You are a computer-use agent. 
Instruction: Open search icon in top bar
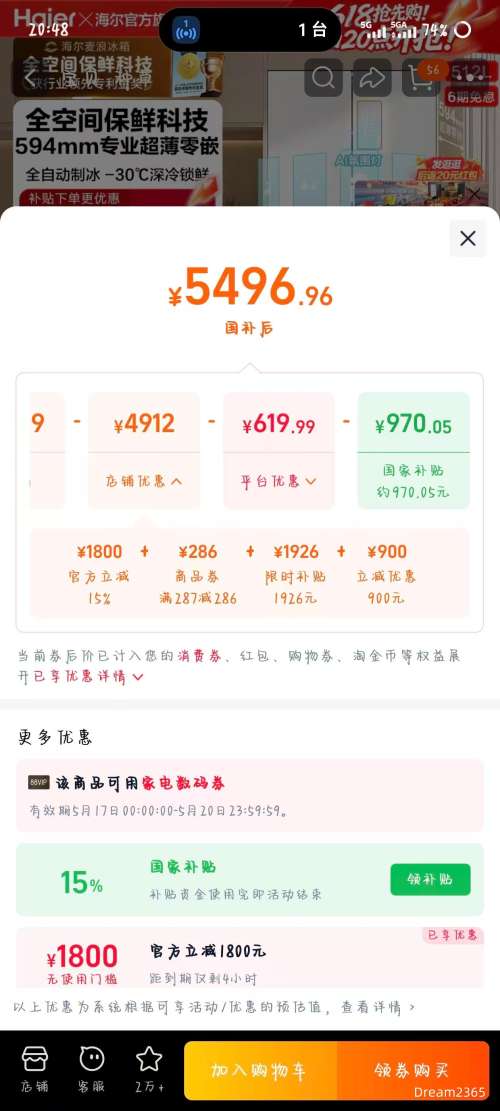(x=323, y=77)
